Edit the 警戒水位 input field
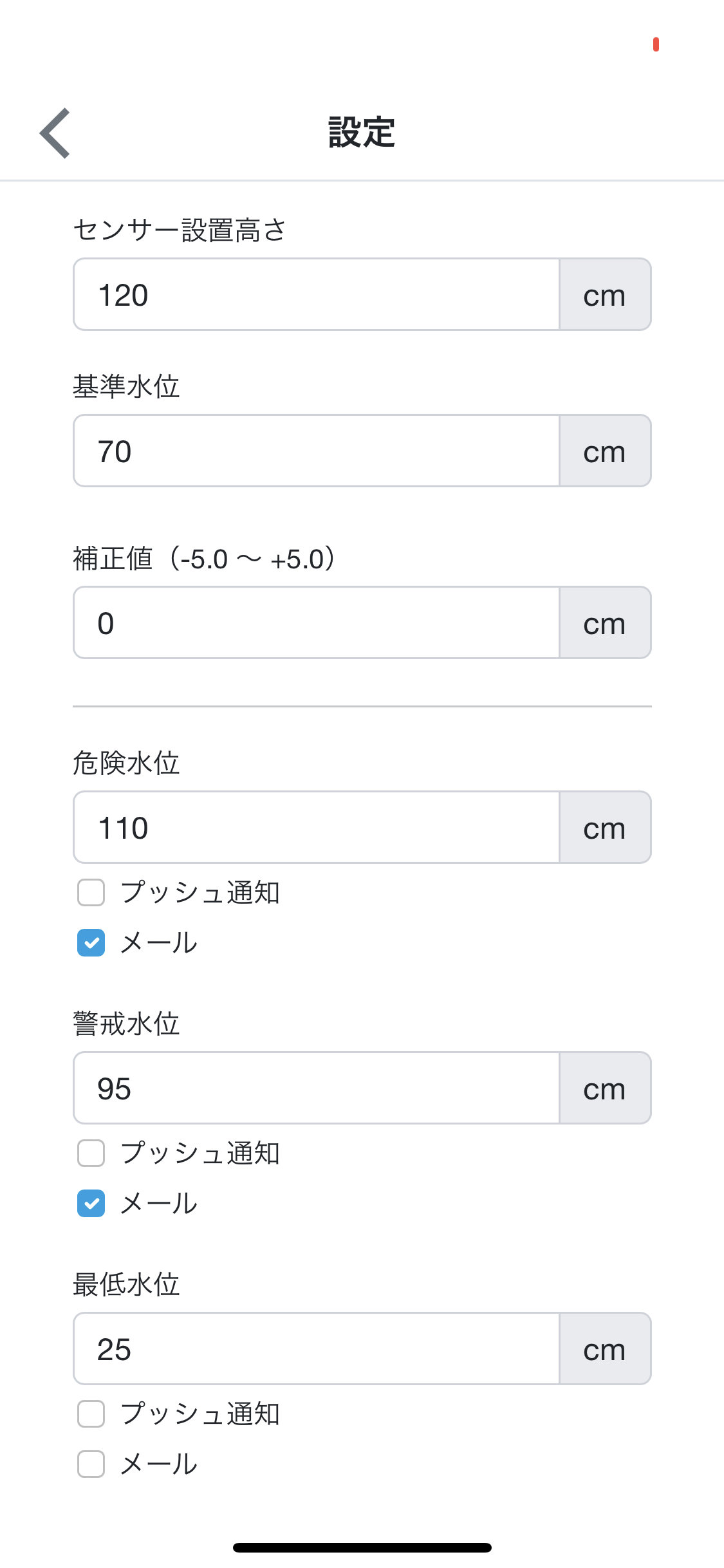The image size is (724, 1568). coord(316,1088)
